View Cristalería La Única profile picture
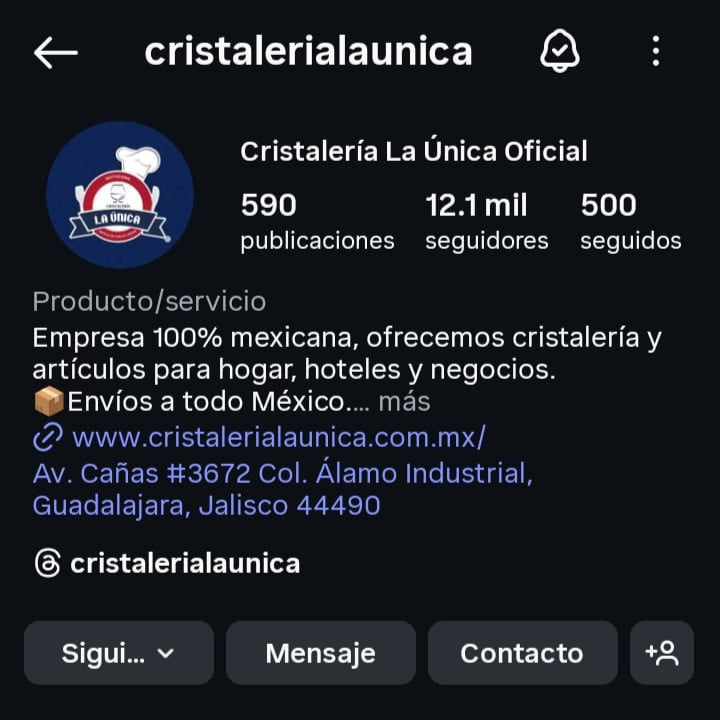 pyautogui.click(x=120, y=195)
